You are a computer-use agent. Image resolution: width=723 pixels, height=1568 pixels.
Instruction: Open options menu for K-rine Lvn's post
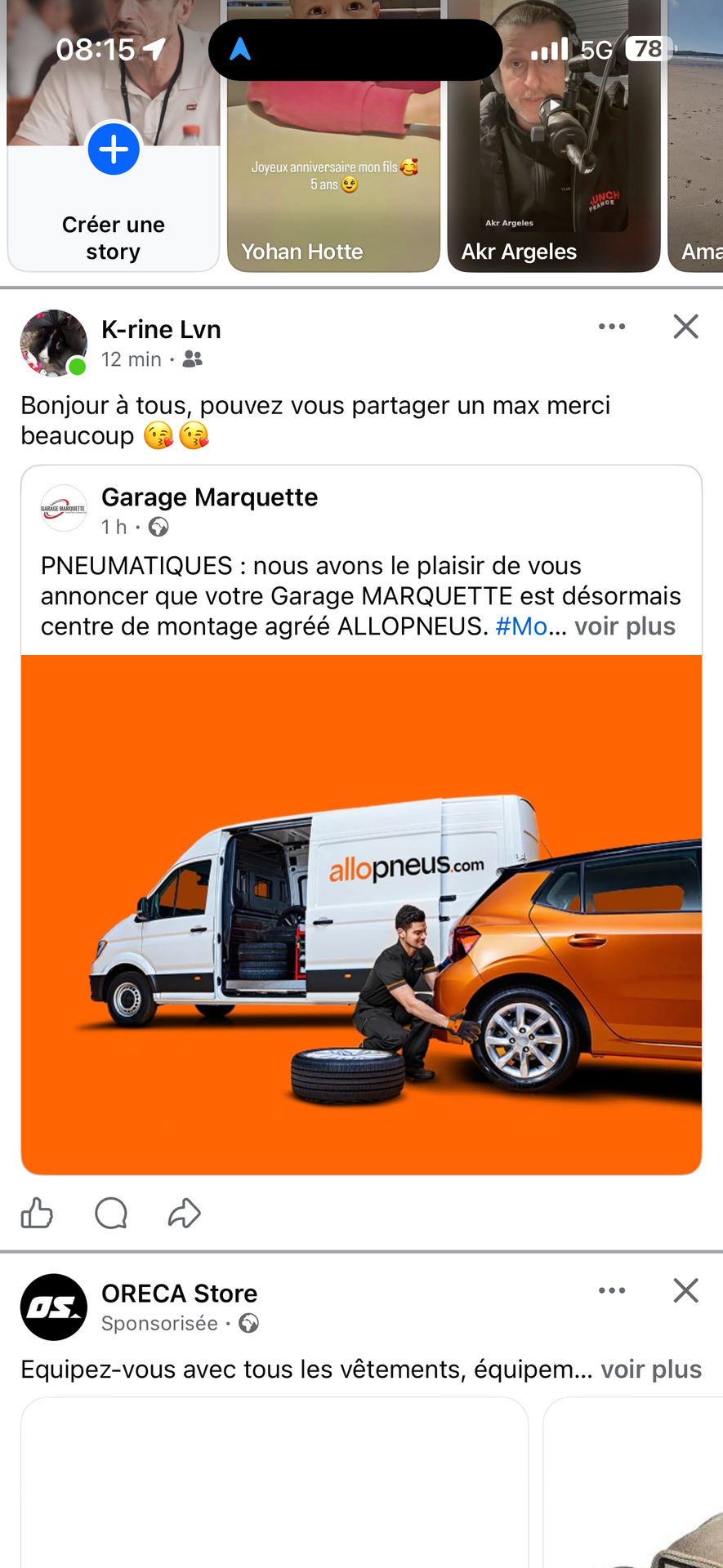[612, 327]
